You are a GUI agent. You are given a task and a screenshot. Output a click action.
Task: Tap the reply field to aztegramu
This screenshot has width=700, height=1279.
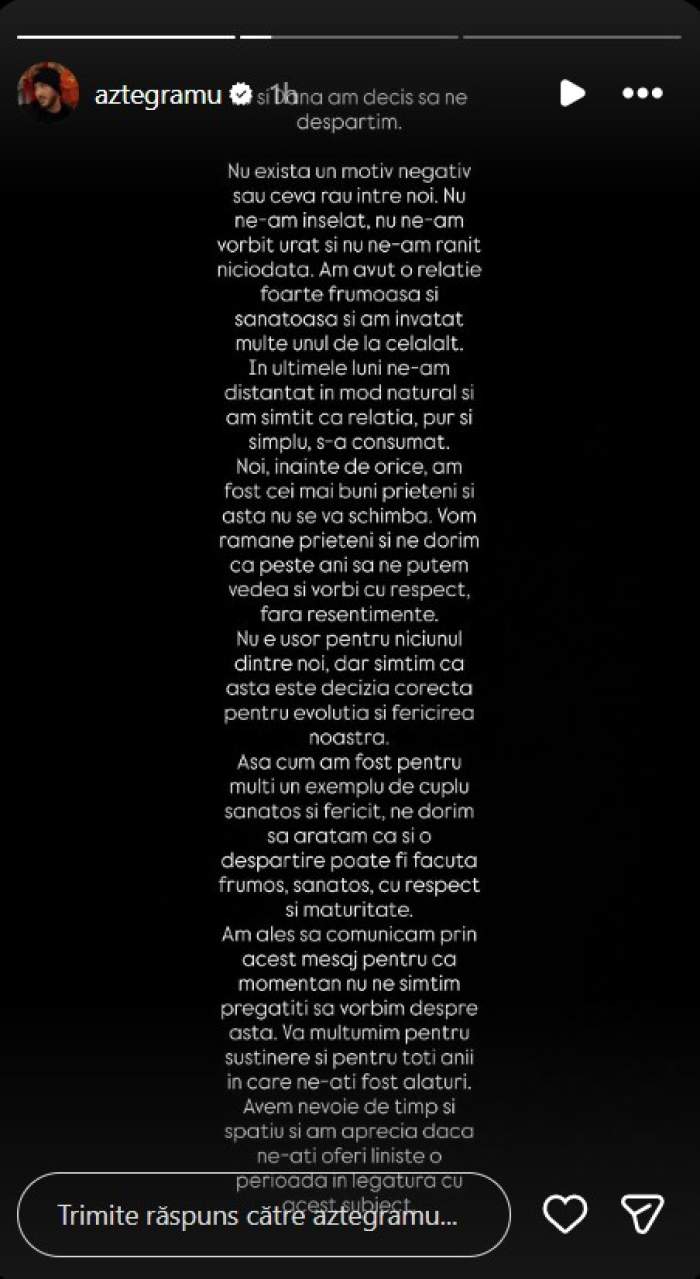click(x=264, y=1215)
